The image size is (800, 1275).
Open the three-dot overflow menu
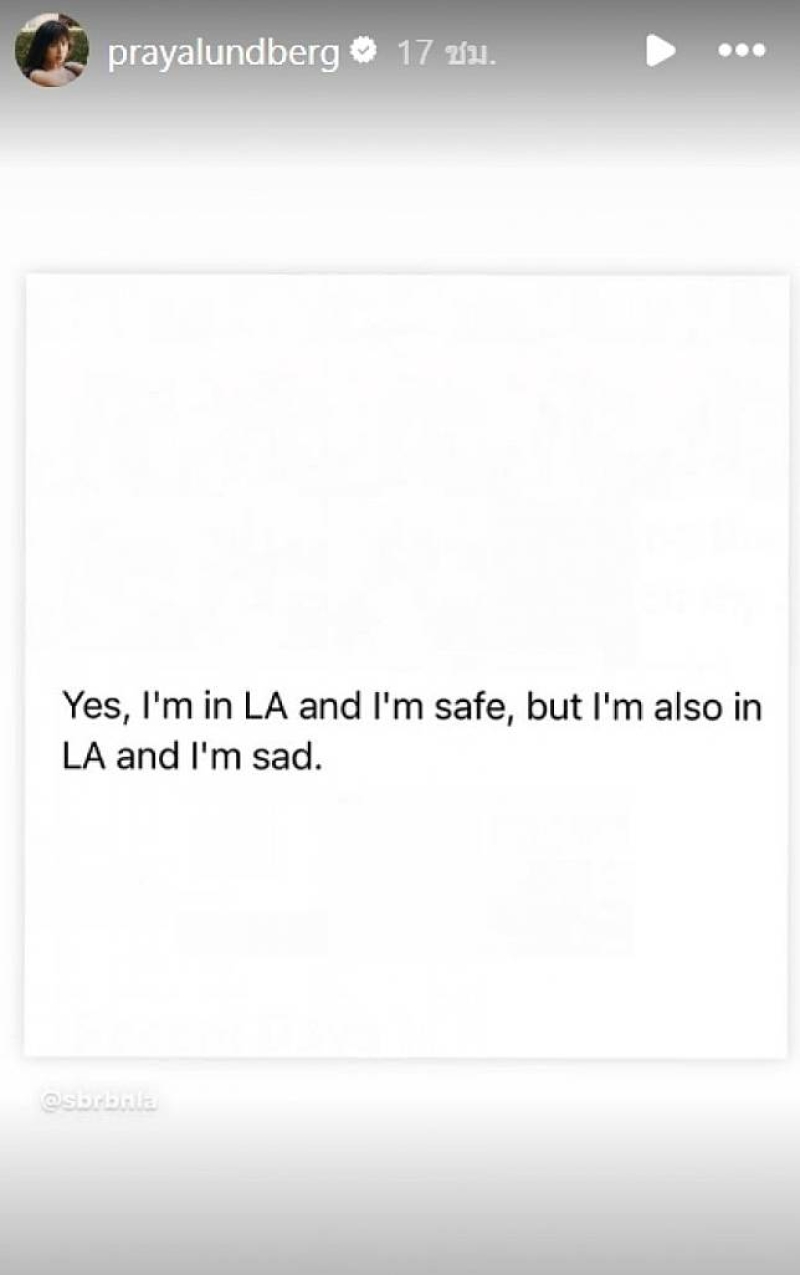point(742,51)
